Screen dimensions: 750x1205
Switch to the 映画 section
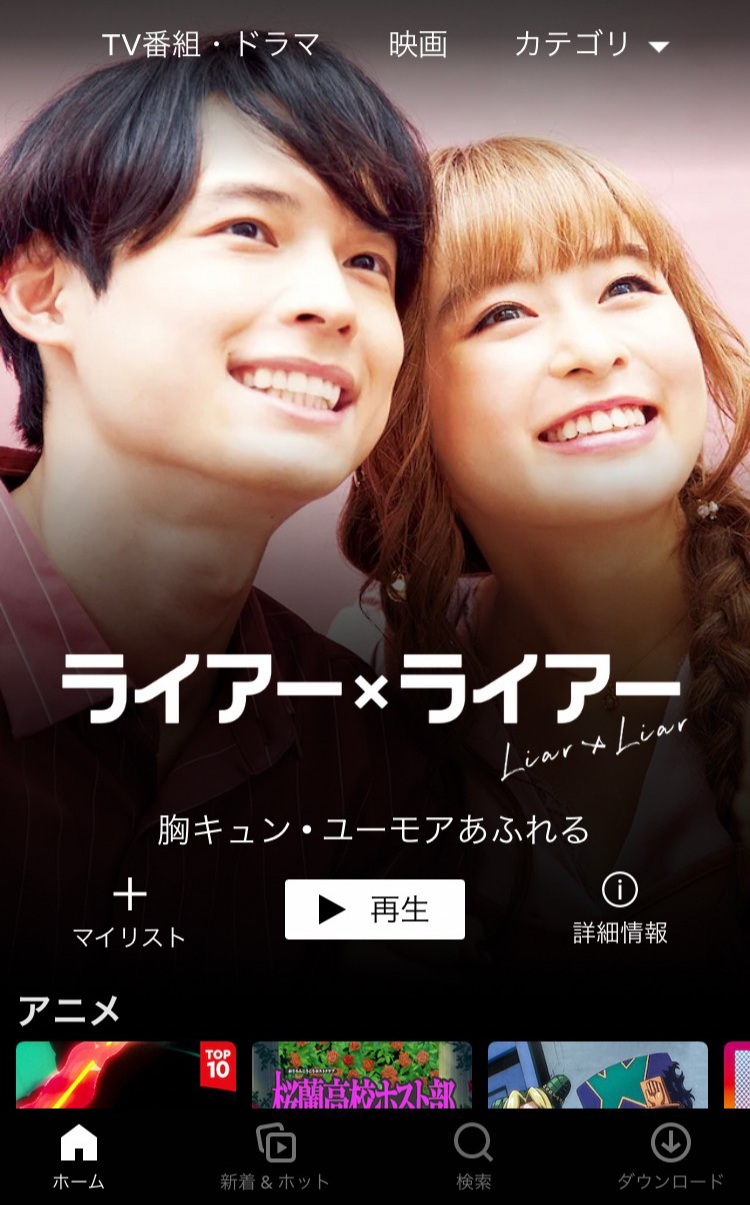point(418,45)
